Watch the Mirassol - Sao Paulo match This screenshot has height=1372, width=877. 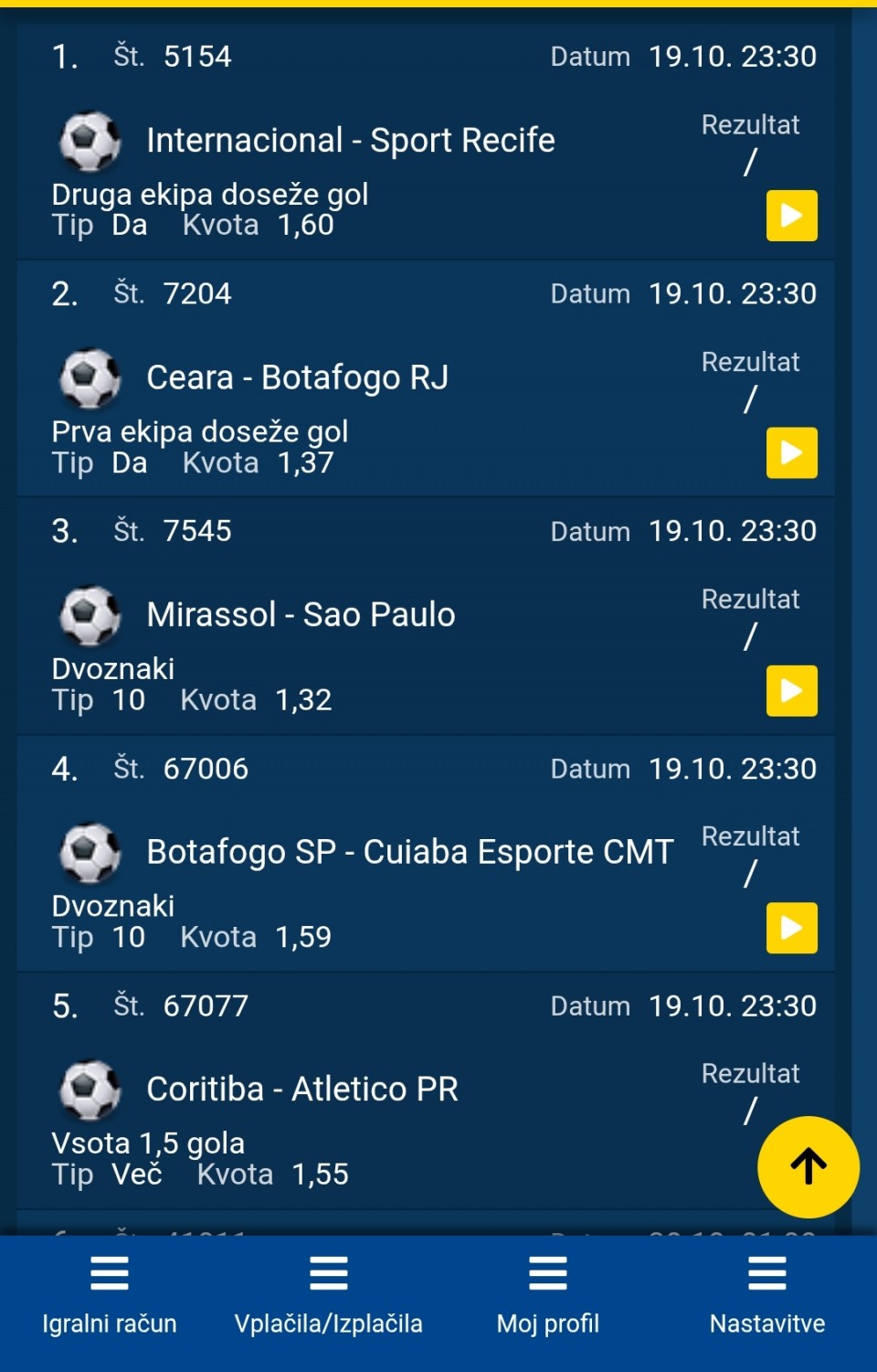click(791, 690)
